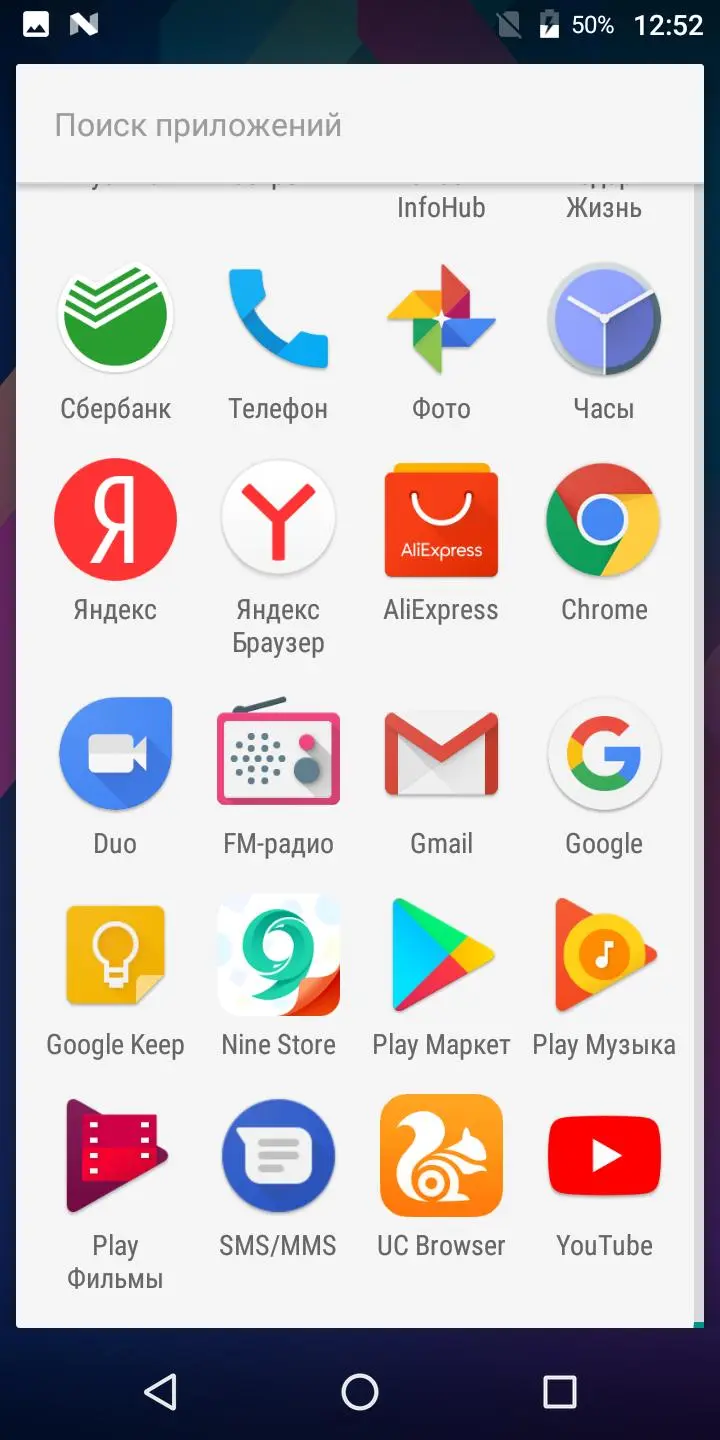Image resolution: width=720 pixels, height=1440 pixels.
Task: Go to the home screen
Action: point(360,1391)
